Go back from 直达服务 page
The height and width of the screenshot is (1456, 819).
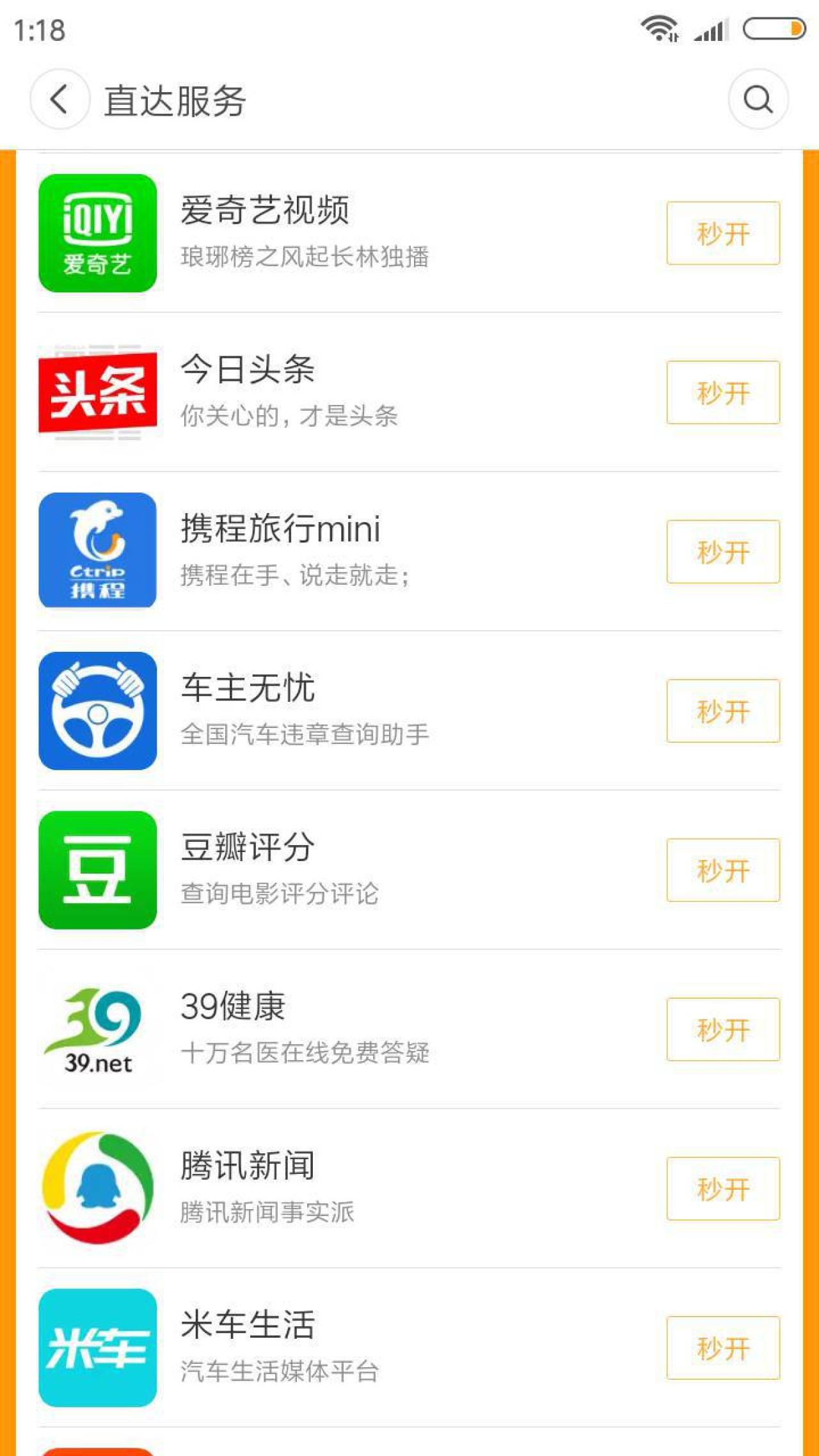click(x=60, y=99)
